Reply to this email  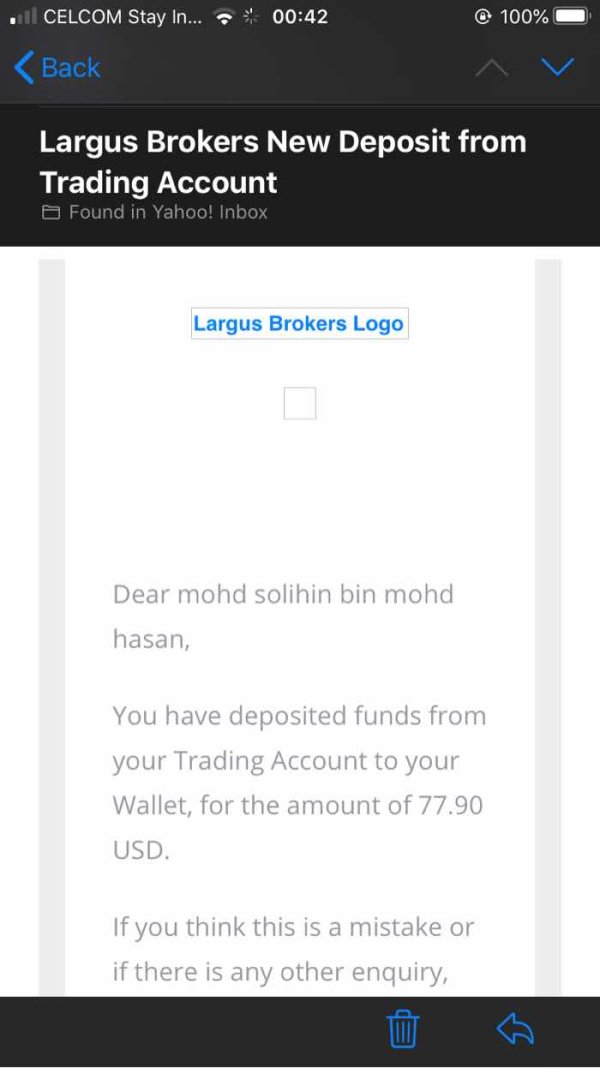point(516,1029)
